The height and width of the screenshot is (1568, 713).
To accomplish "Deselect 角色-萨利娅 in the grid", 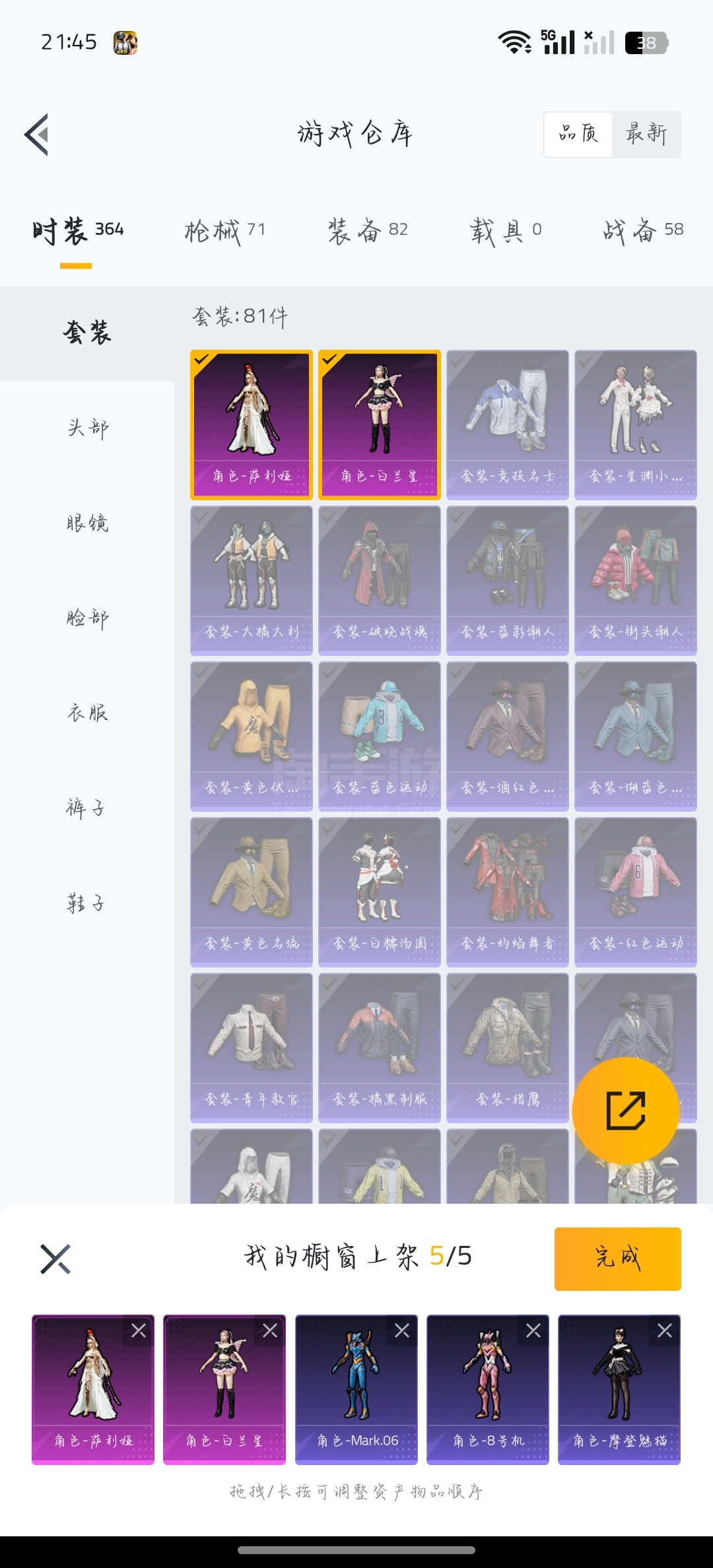I will coord(252,425).
